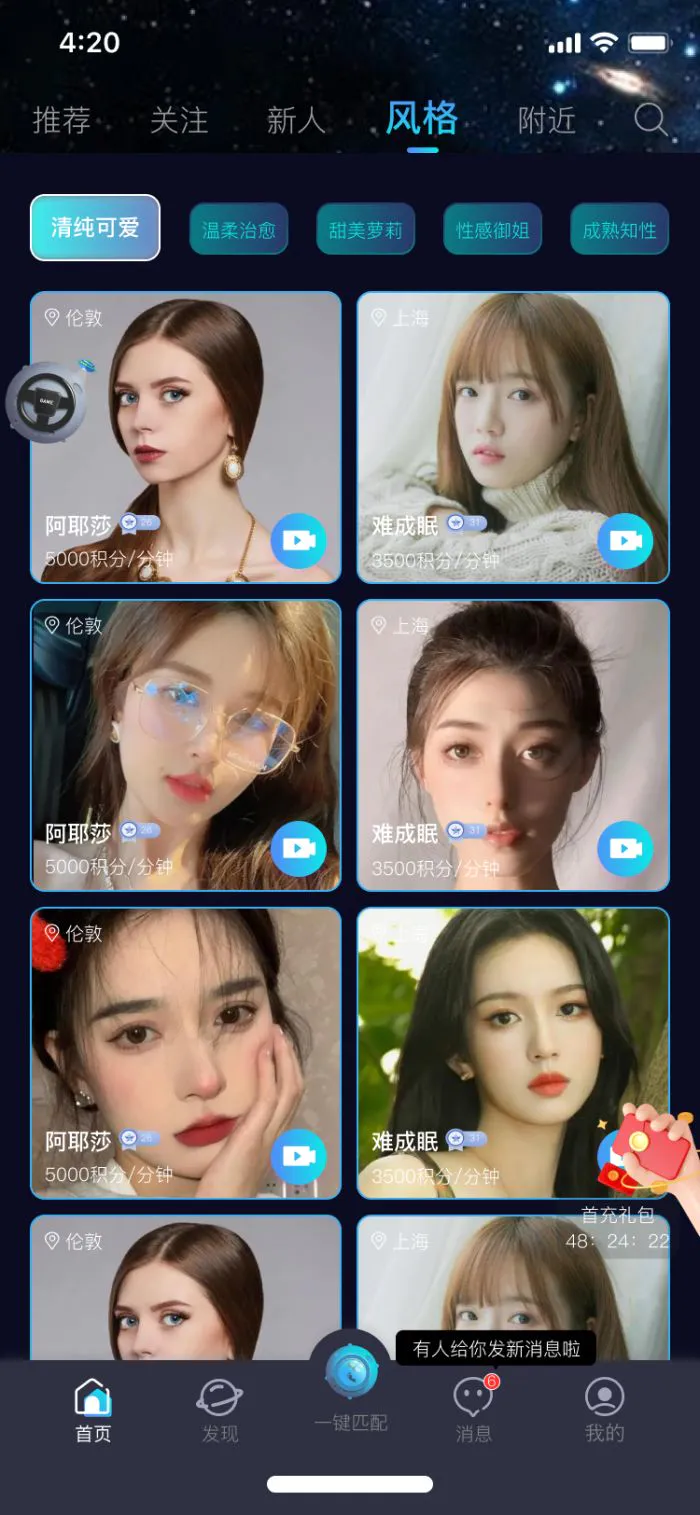Select the 清纯可爱 style chip
The image size is (700, 1515).
95,228
